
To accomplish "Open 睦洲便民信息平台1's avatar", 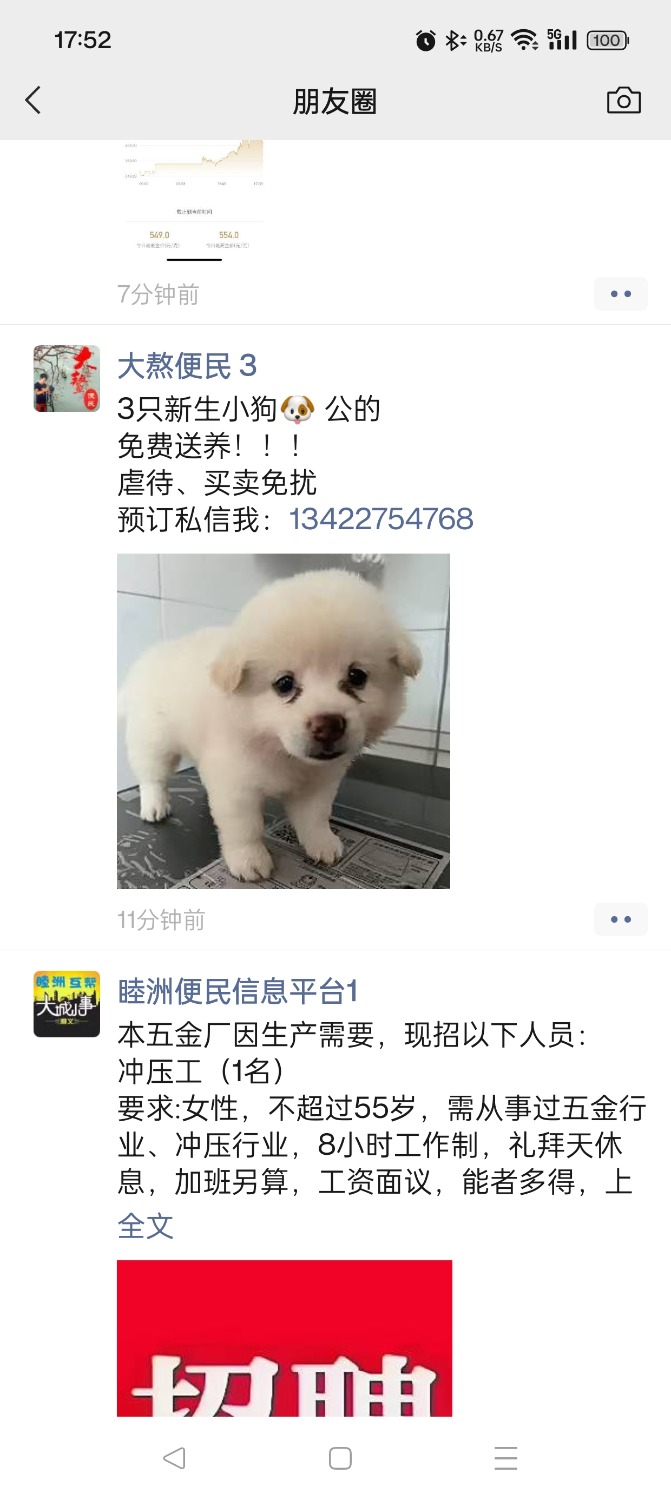I will pyautogui.click(x=66, y=1003).
